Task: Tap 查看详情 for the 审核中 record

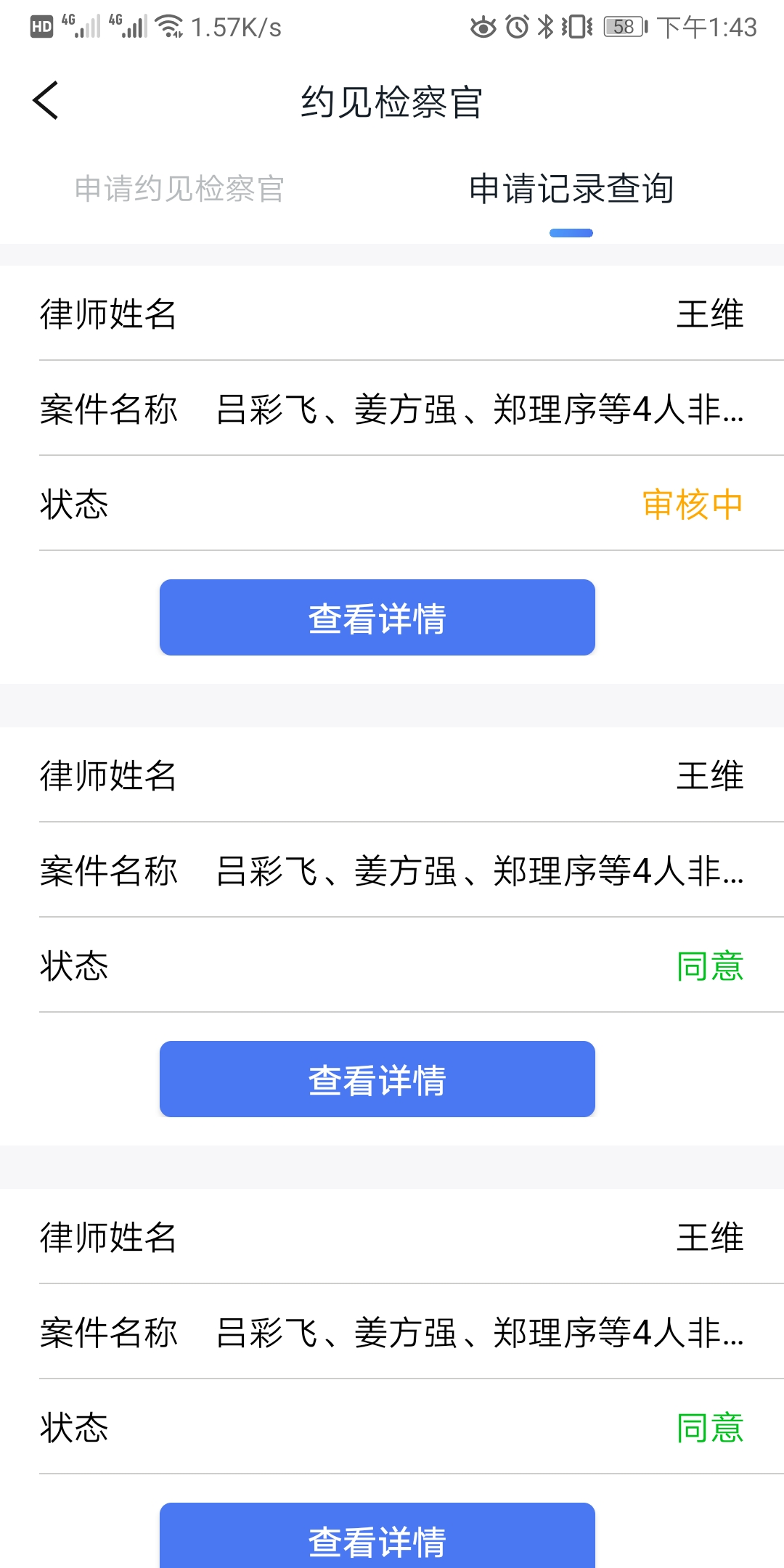Action: tap(377, 618)
